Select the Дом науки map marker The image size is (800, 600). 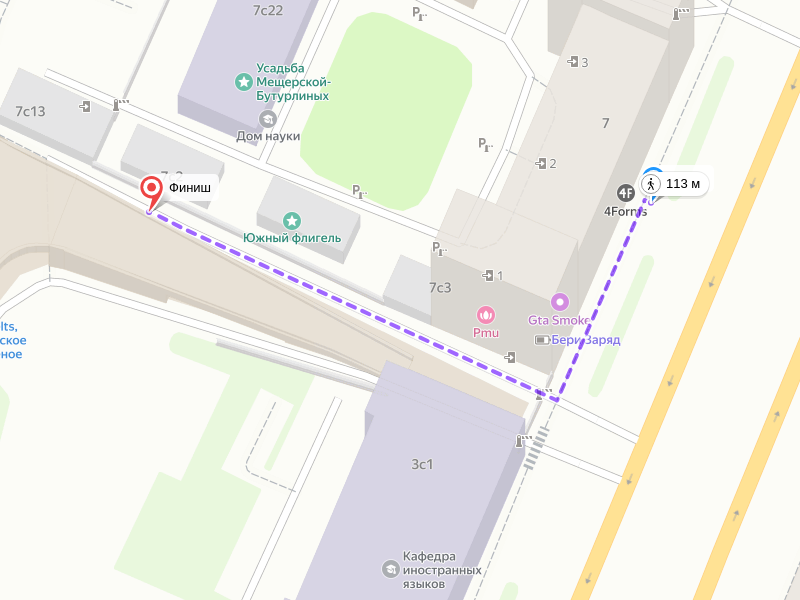[267, 119]
